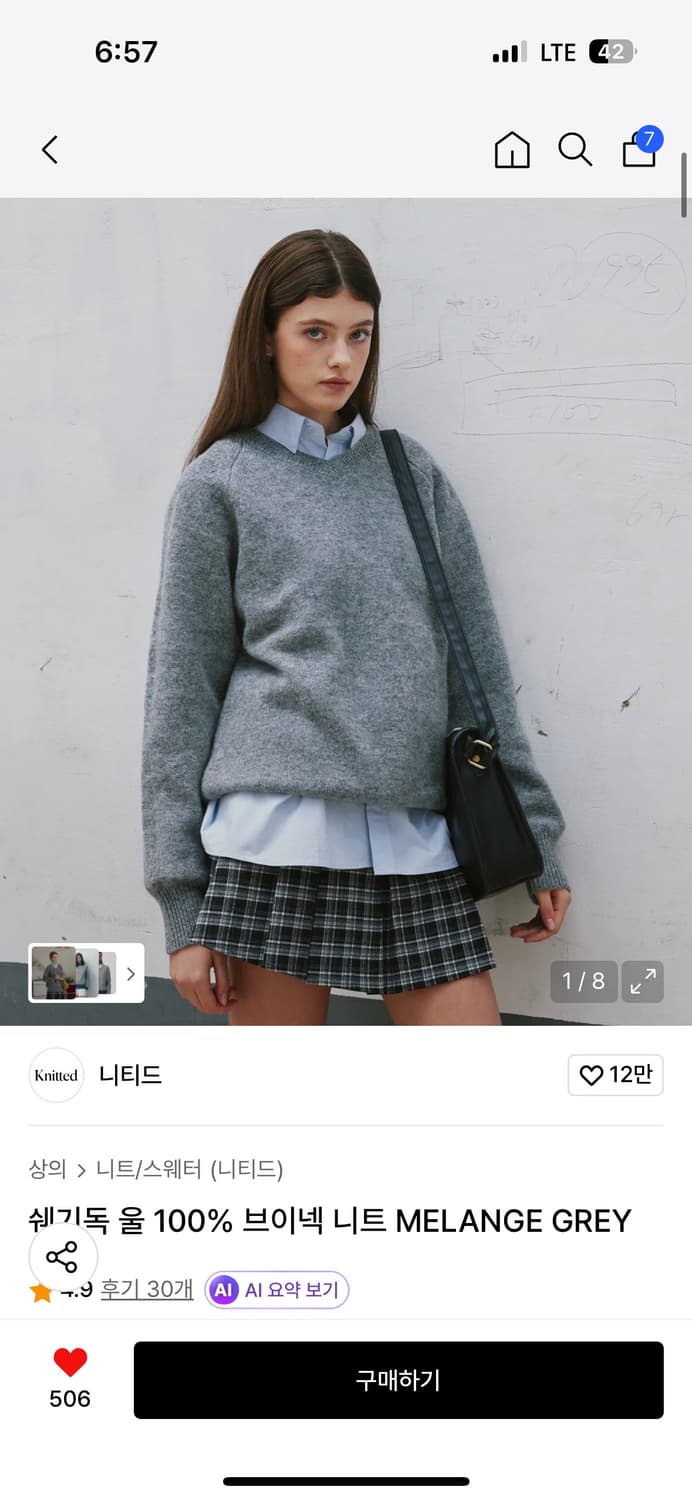Screen dimensions: 692x1500
Task: Go back with the top-left arrow
Action: click(x=50, y=150)
